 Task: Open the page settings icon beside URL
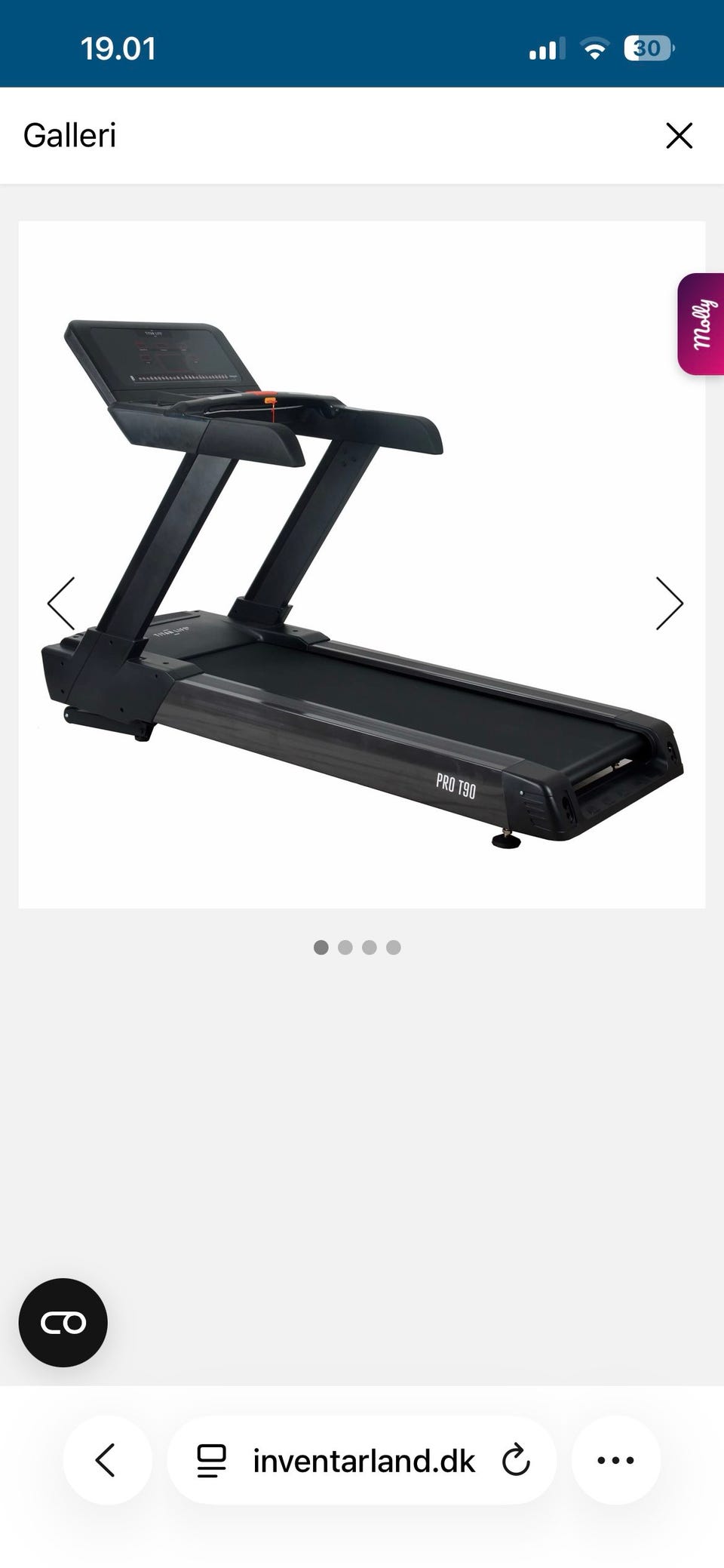(211, 1460)
